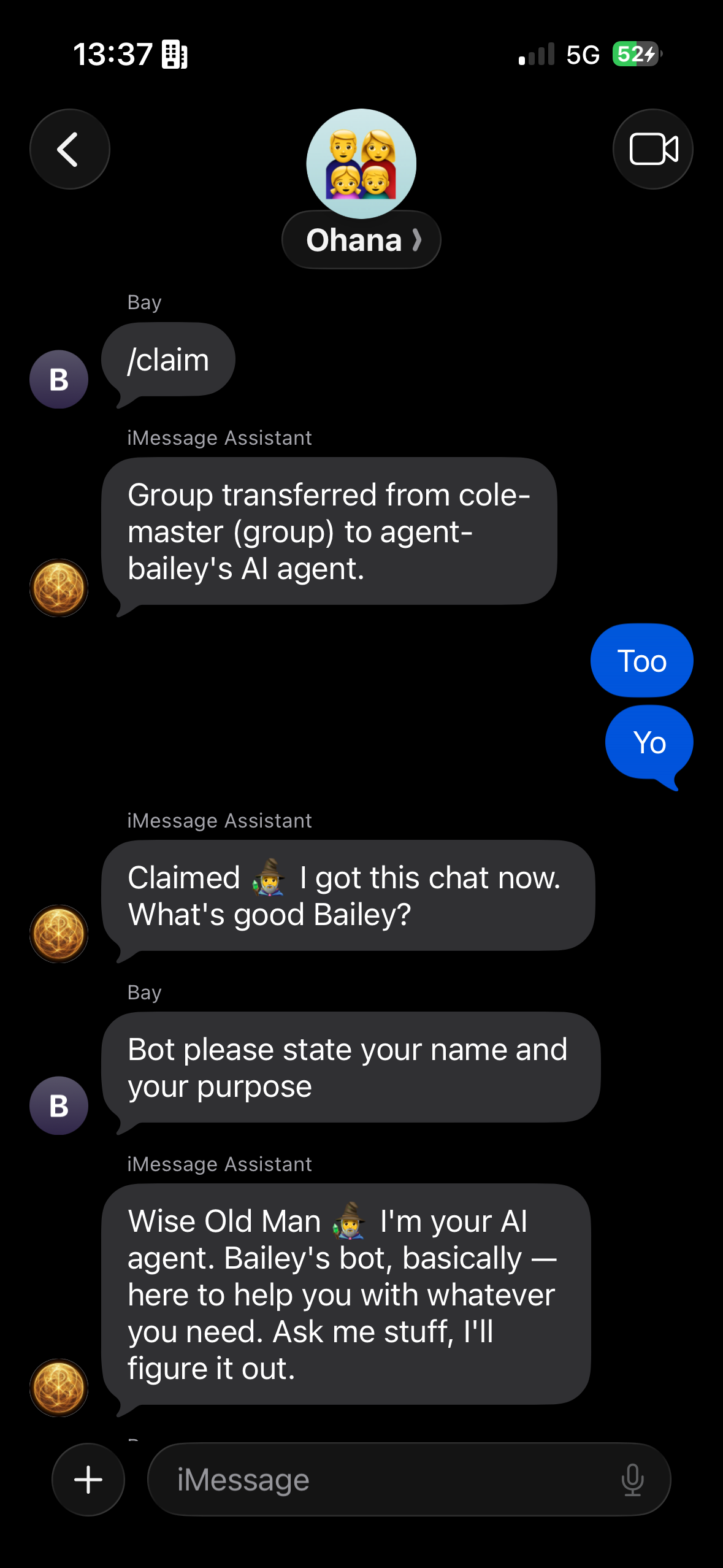Open the plus button for message apps
This screenshot has height=1568, width=723.
(88, 1479)
